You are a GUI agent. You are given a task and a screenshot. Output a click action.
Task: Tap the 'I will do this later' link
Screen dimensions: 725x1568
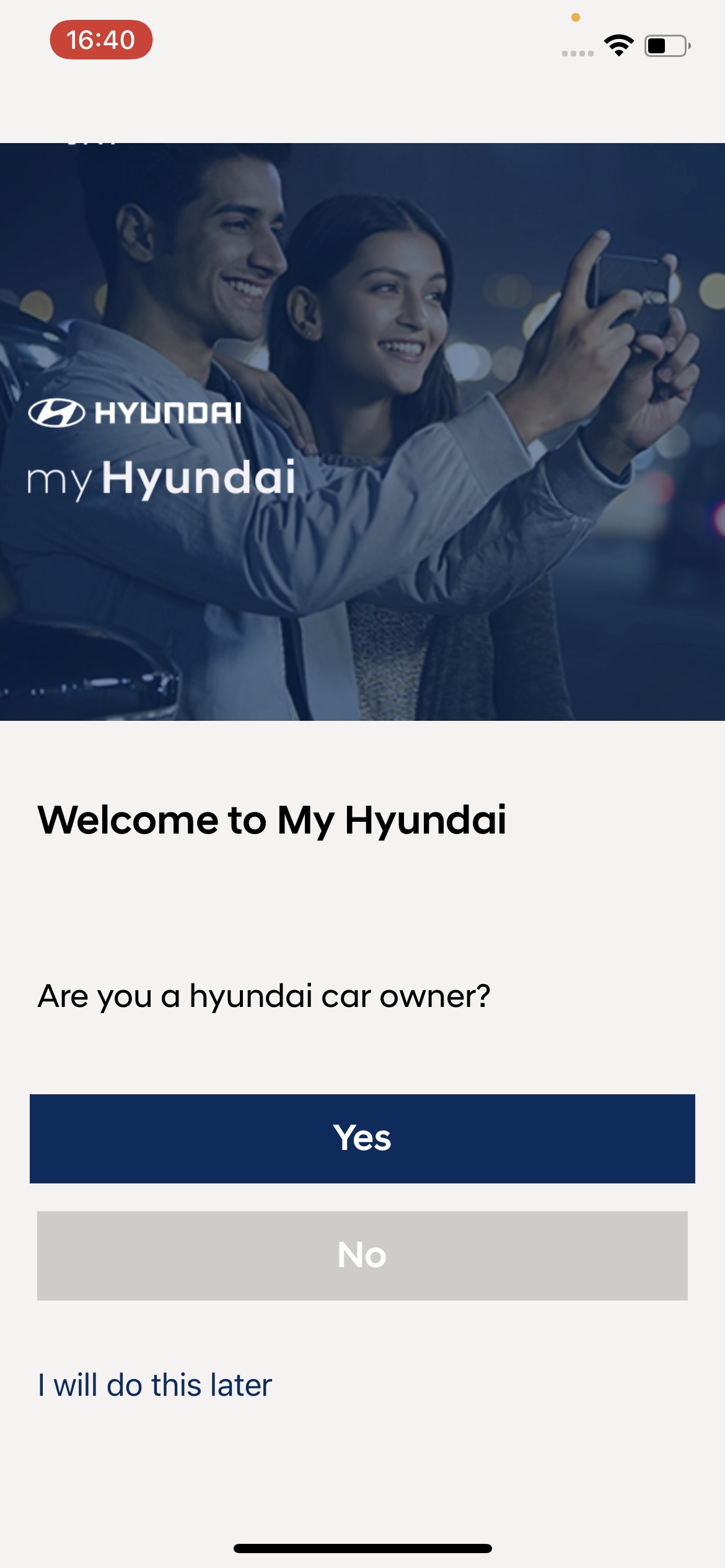click(x=155, y=1385)
